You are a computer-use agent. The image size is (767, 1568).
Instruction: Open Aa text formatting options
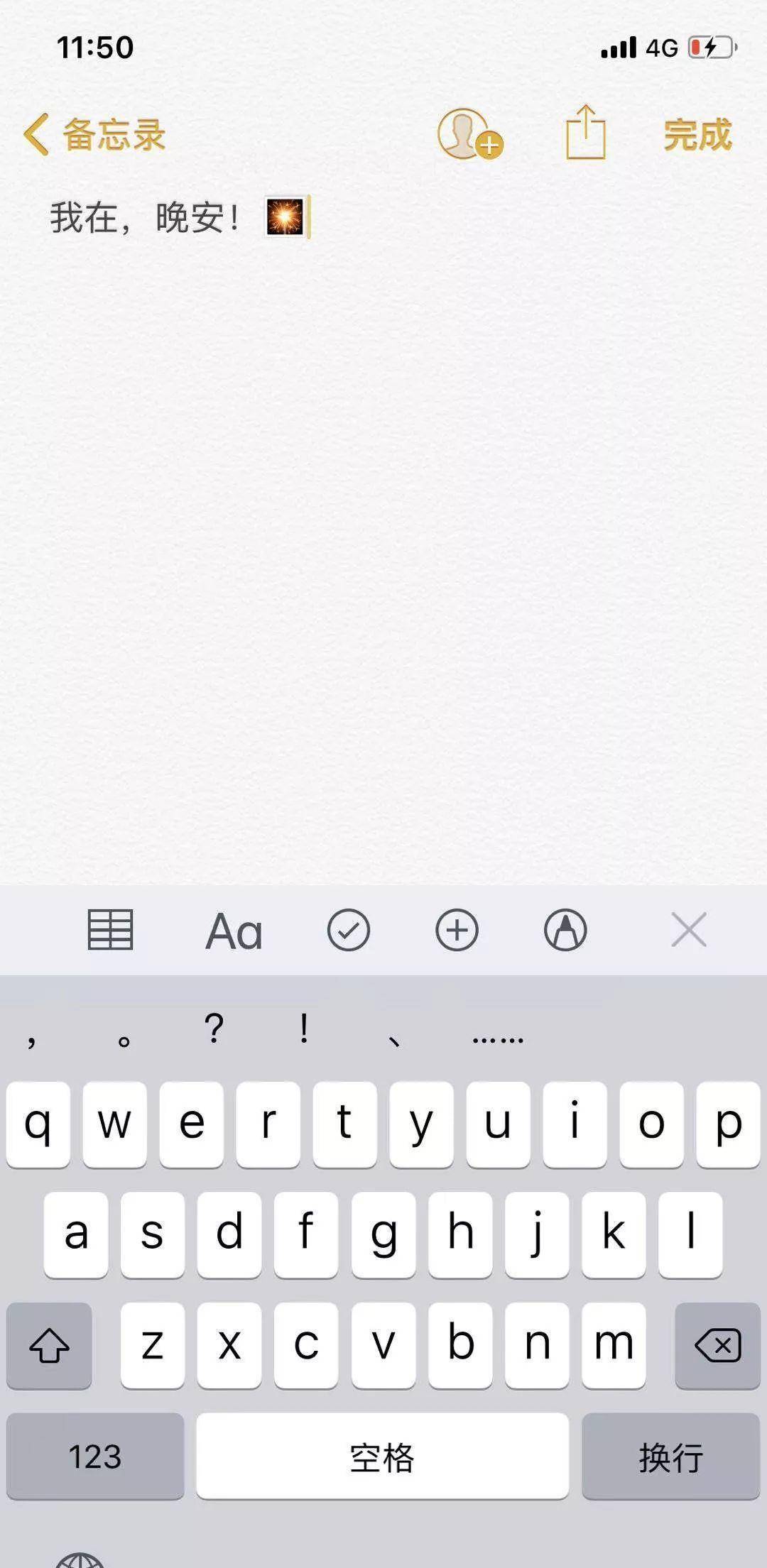234,931
